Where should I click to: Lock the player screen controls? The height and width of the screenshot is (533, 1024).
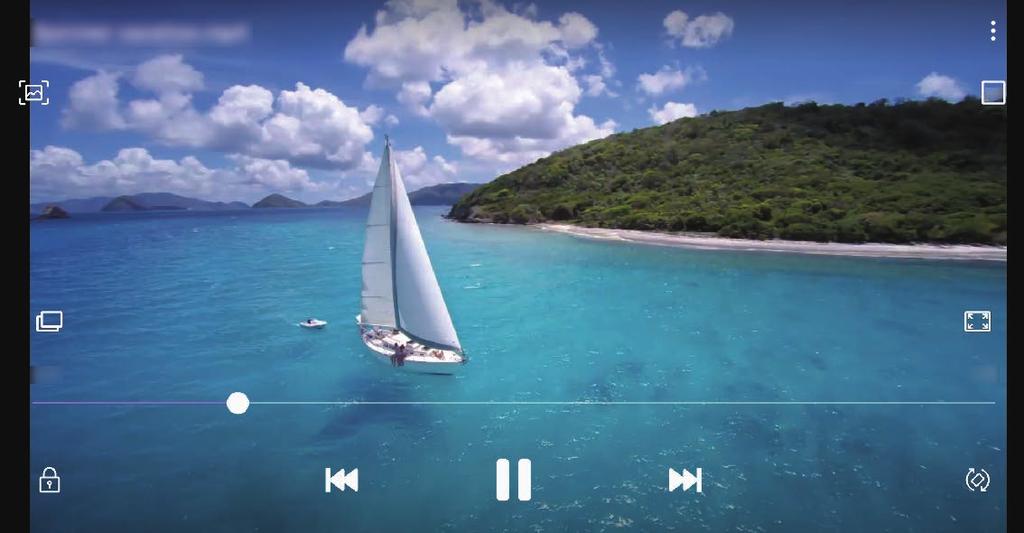click(x=49, y=481)
